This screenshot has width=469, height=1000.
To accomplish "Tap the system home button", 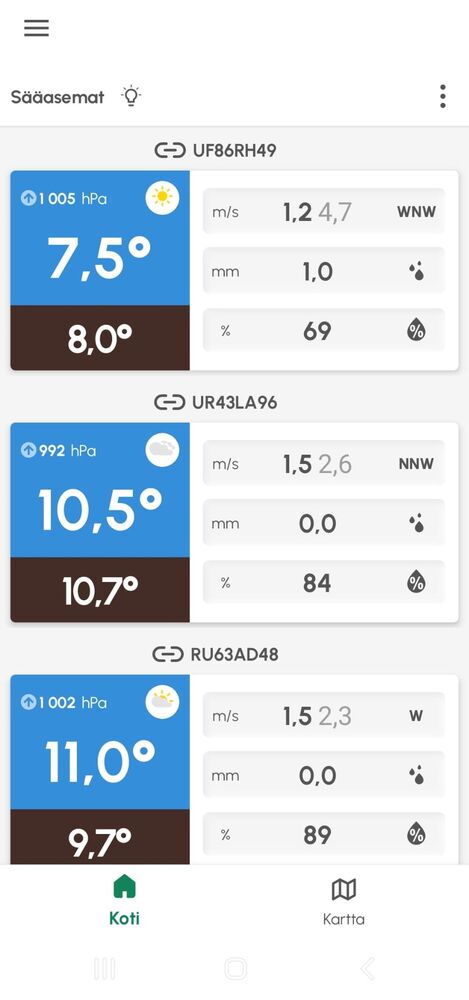I will pyautogui.click(x=235, y=969).
